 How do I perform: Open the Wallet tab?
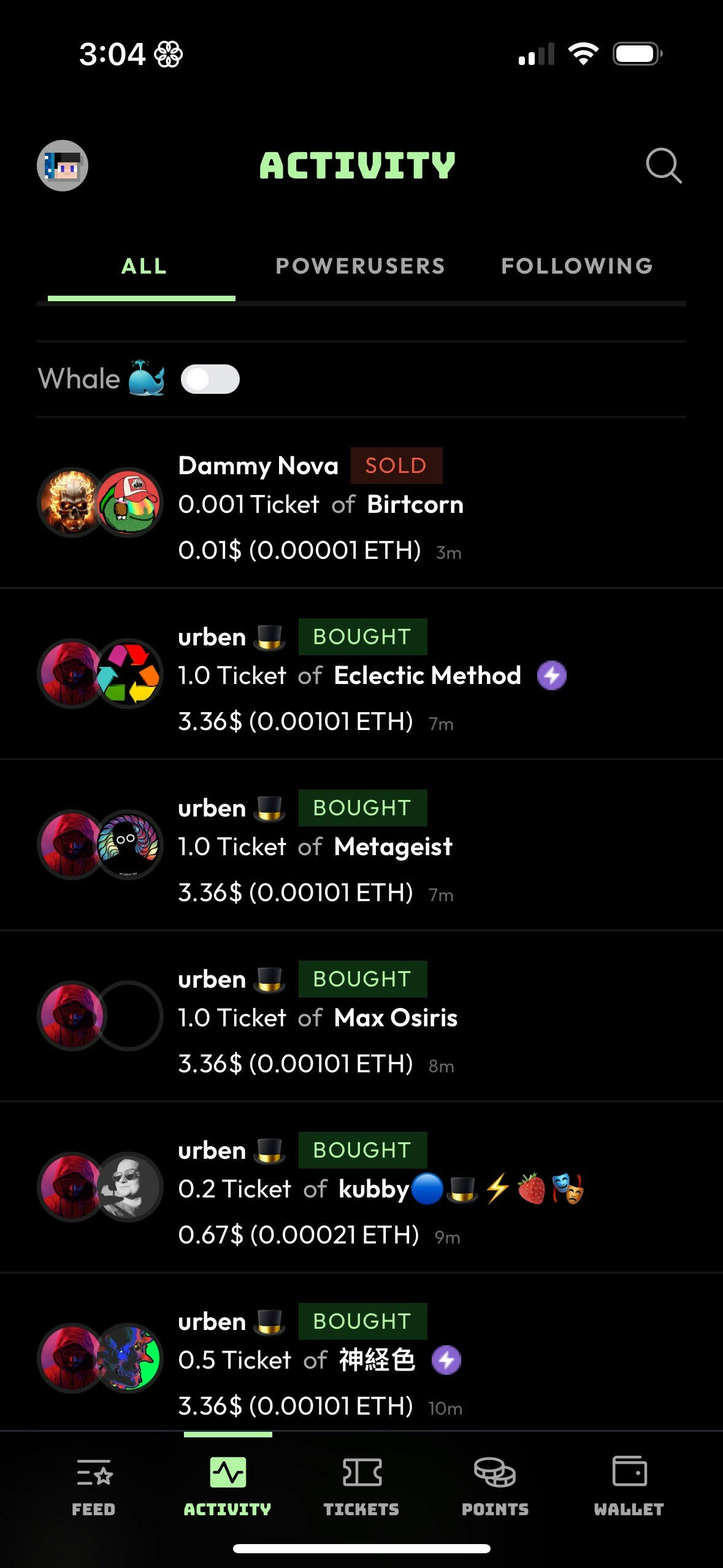[629, 1486]
